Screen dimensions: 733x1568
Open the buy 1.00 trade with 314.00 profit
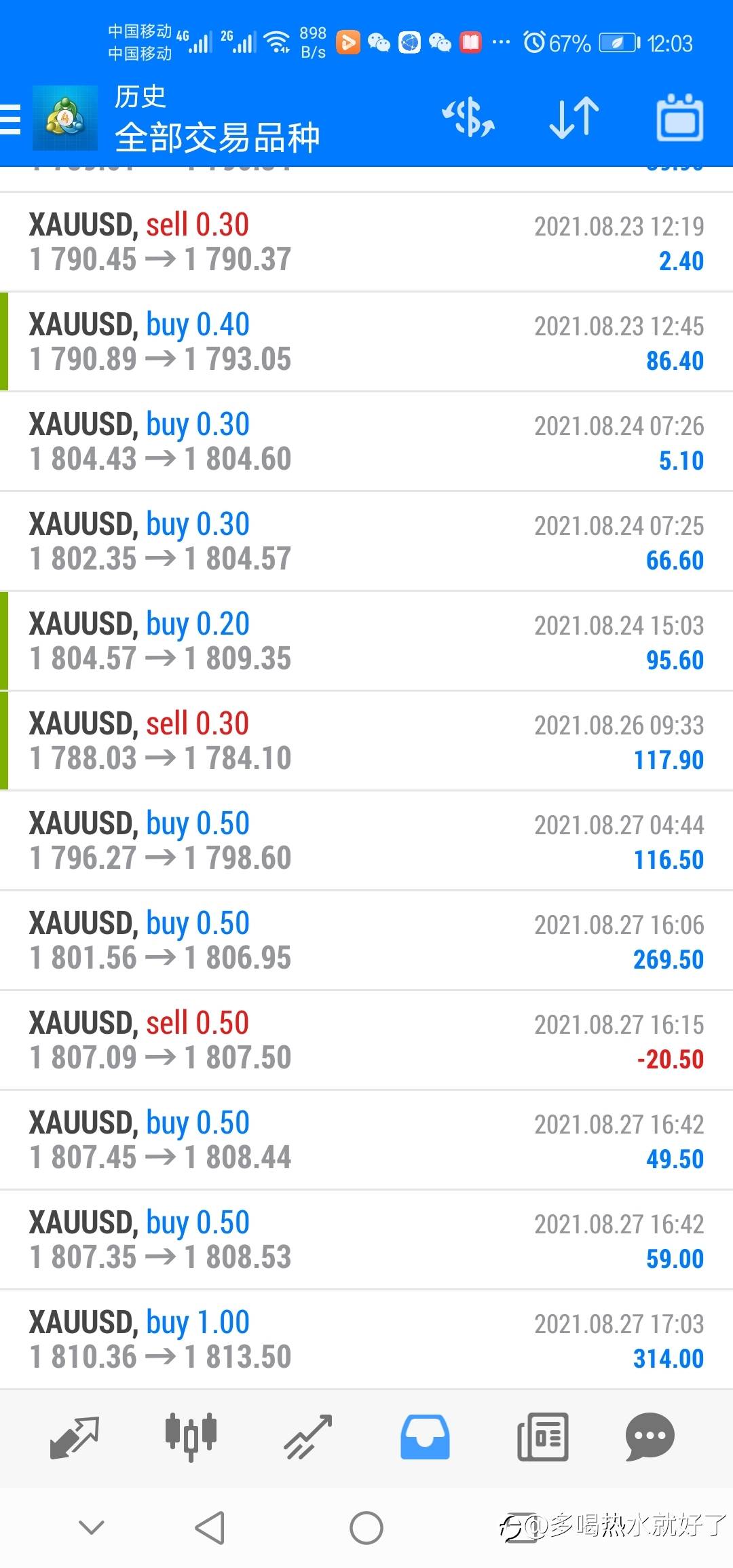366,1340
